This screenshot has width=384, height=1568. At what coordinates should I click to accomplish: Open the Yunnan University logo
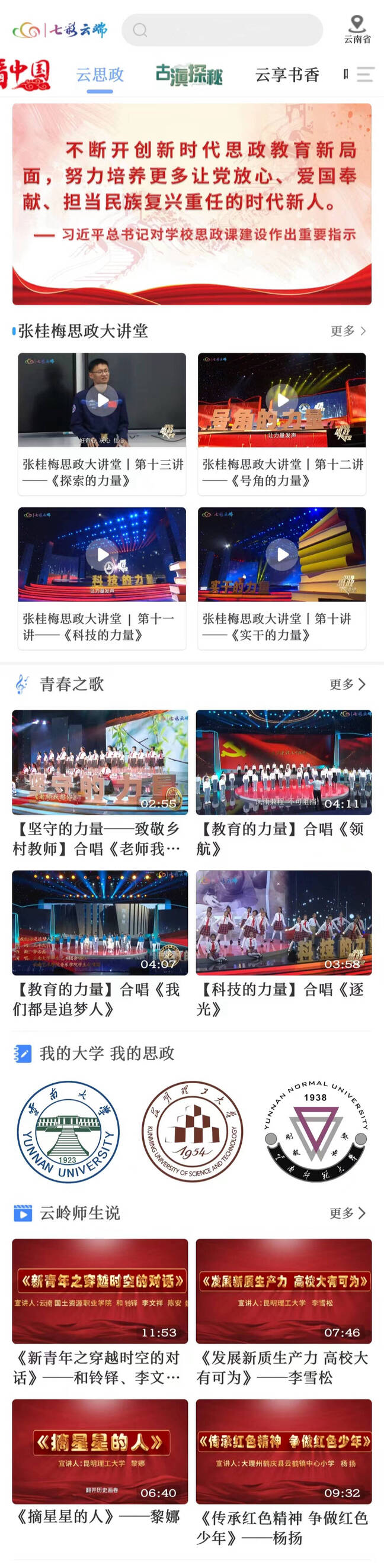pyautogui.click(x=68, y=1132)
